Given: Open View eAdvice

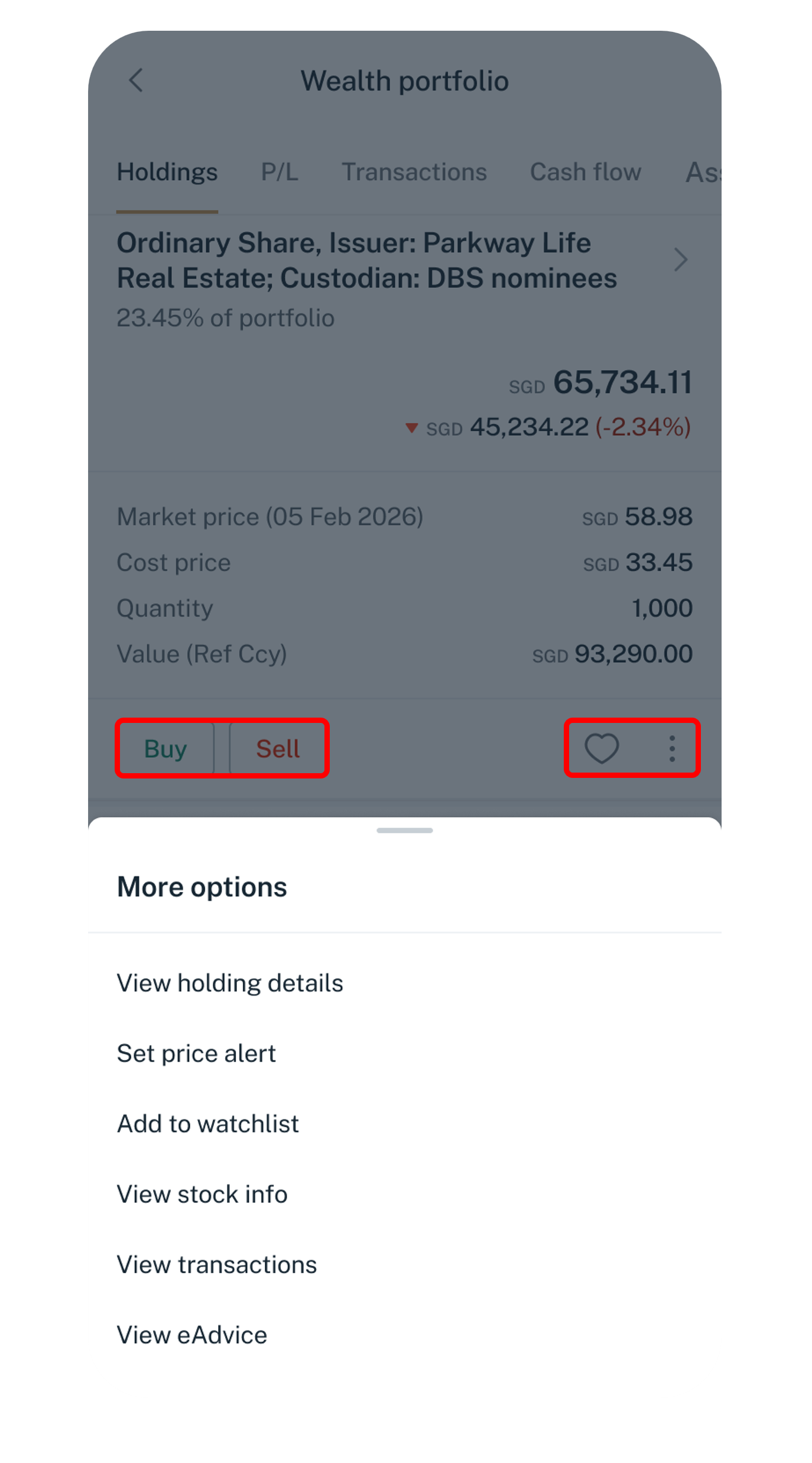Looking at the screenshot, I should point(192,1335).
